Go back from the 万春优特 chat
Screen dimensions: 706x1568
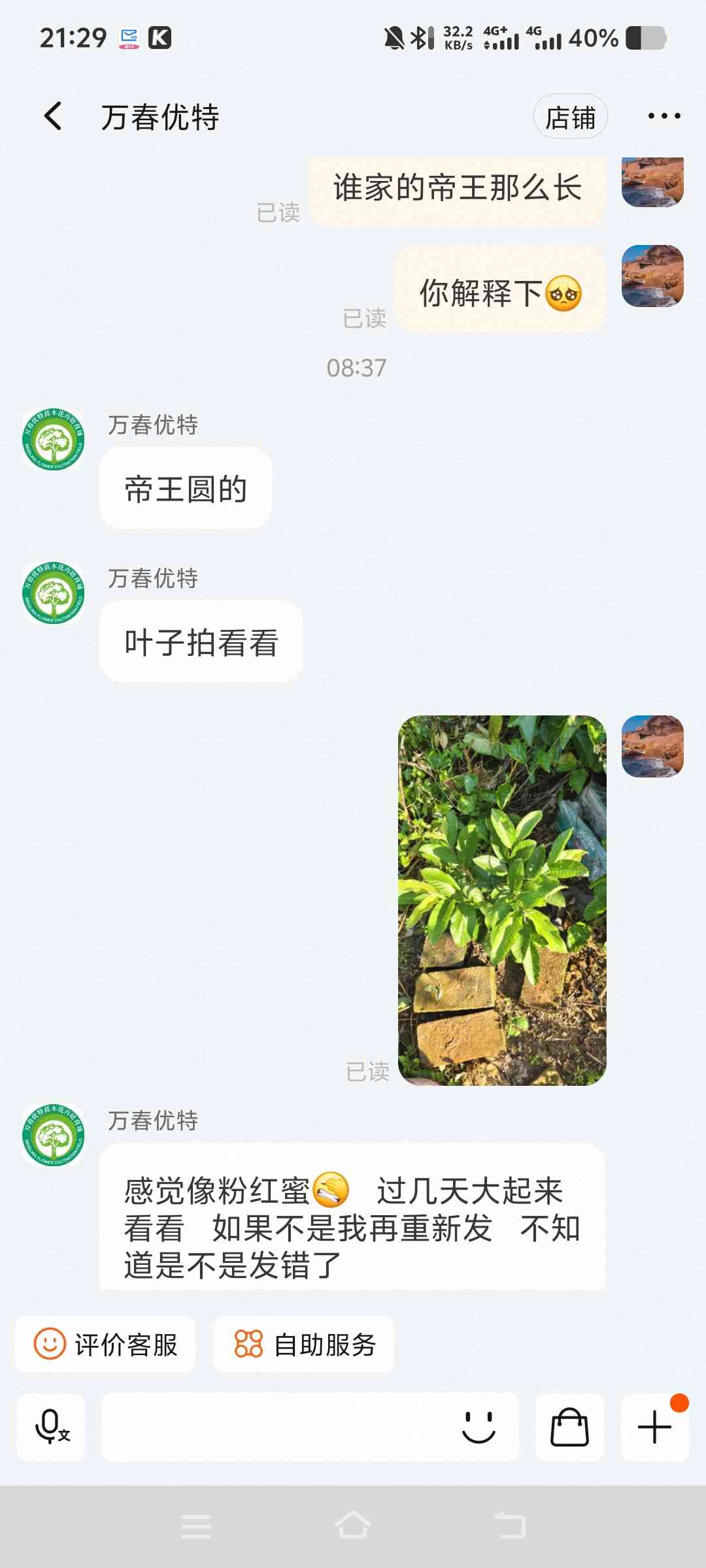point(54,116)
